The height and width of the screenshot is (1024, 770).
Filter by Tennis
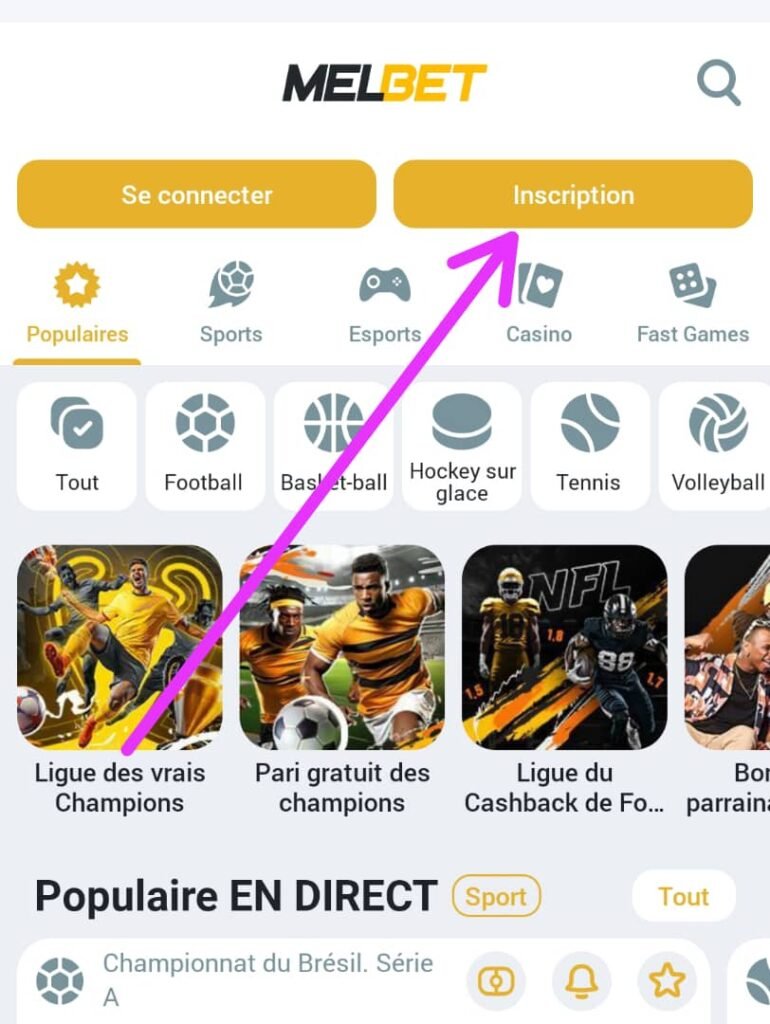click(589, 446)
